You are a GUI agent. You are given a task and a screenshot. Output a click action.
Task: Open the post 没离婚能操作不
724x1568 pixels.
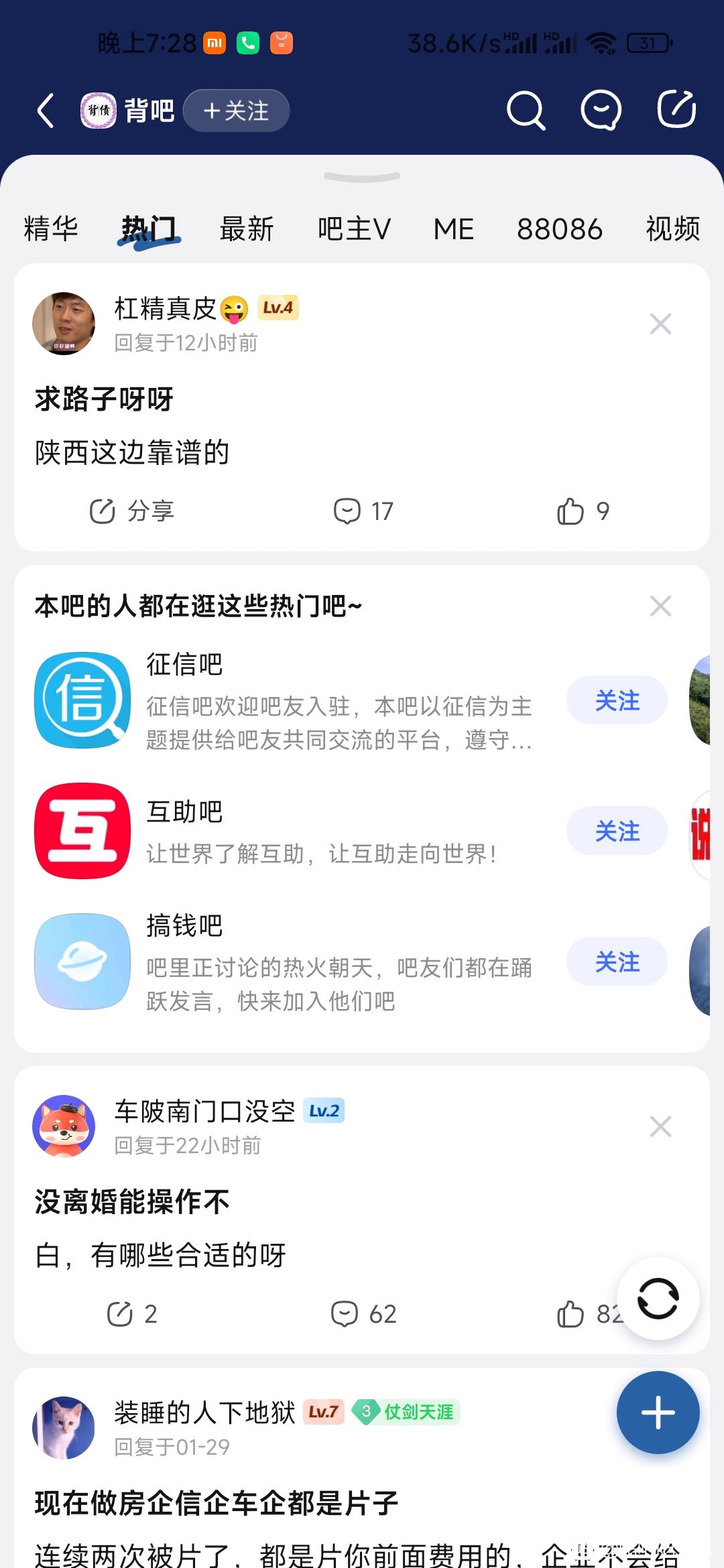pos(132,1201)
